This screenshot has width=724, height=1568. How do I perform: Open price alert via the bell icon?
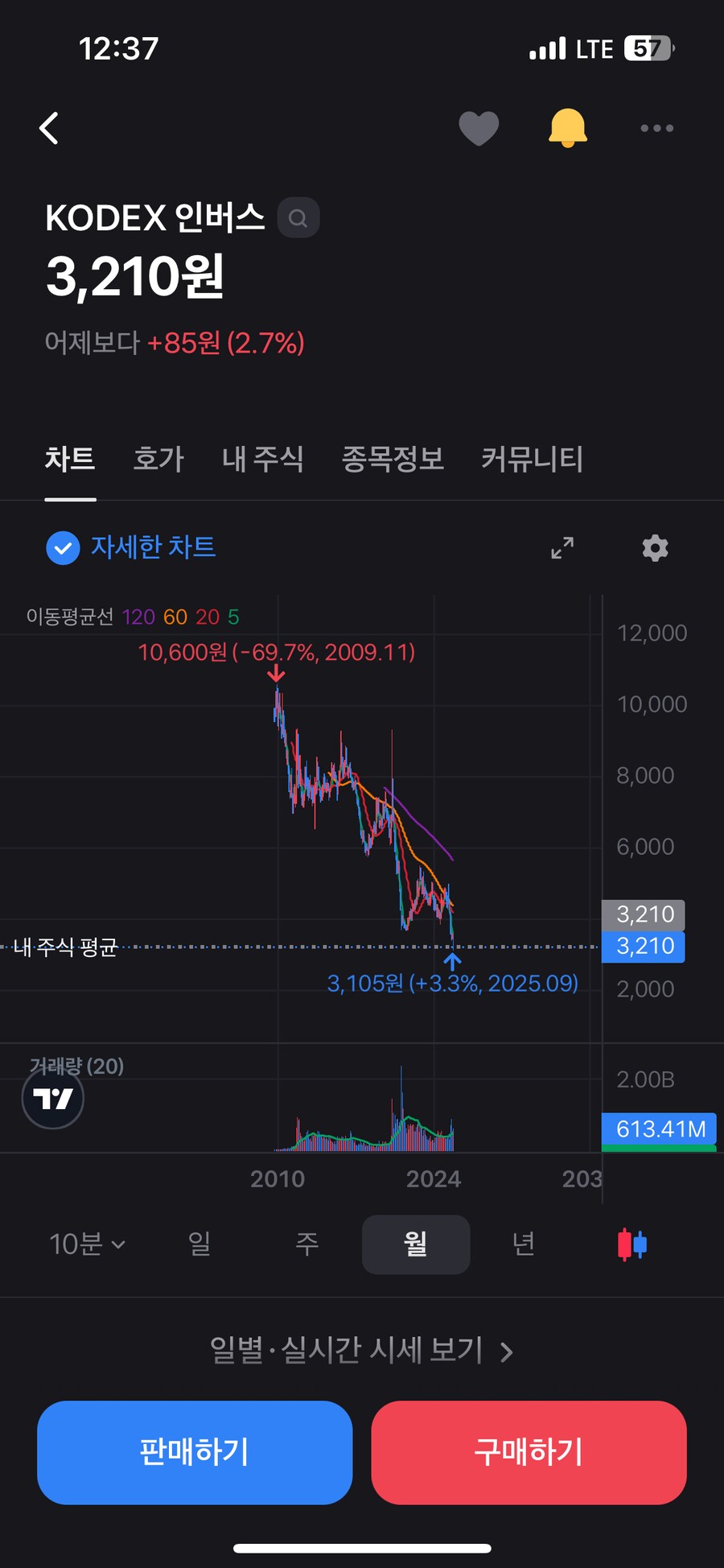[x=566, y=128]
